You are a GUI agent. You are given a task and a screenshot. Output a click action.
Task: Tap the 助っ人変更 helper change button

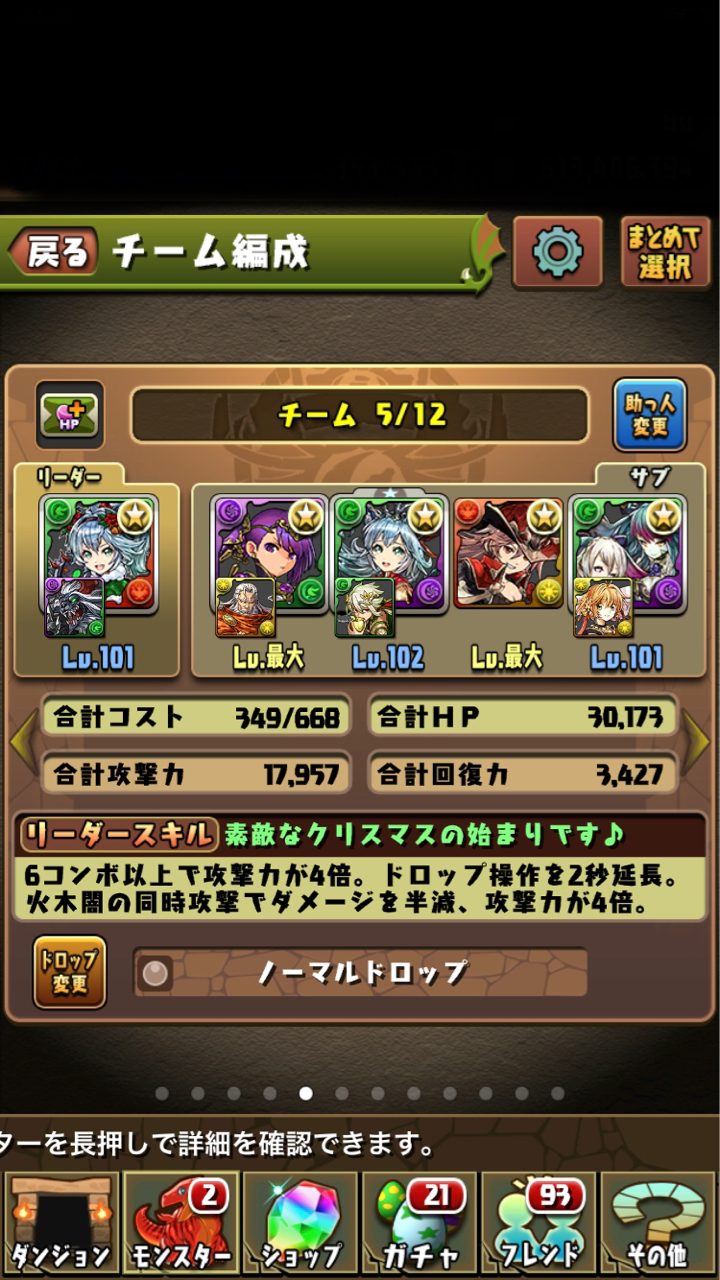(649, 416)
